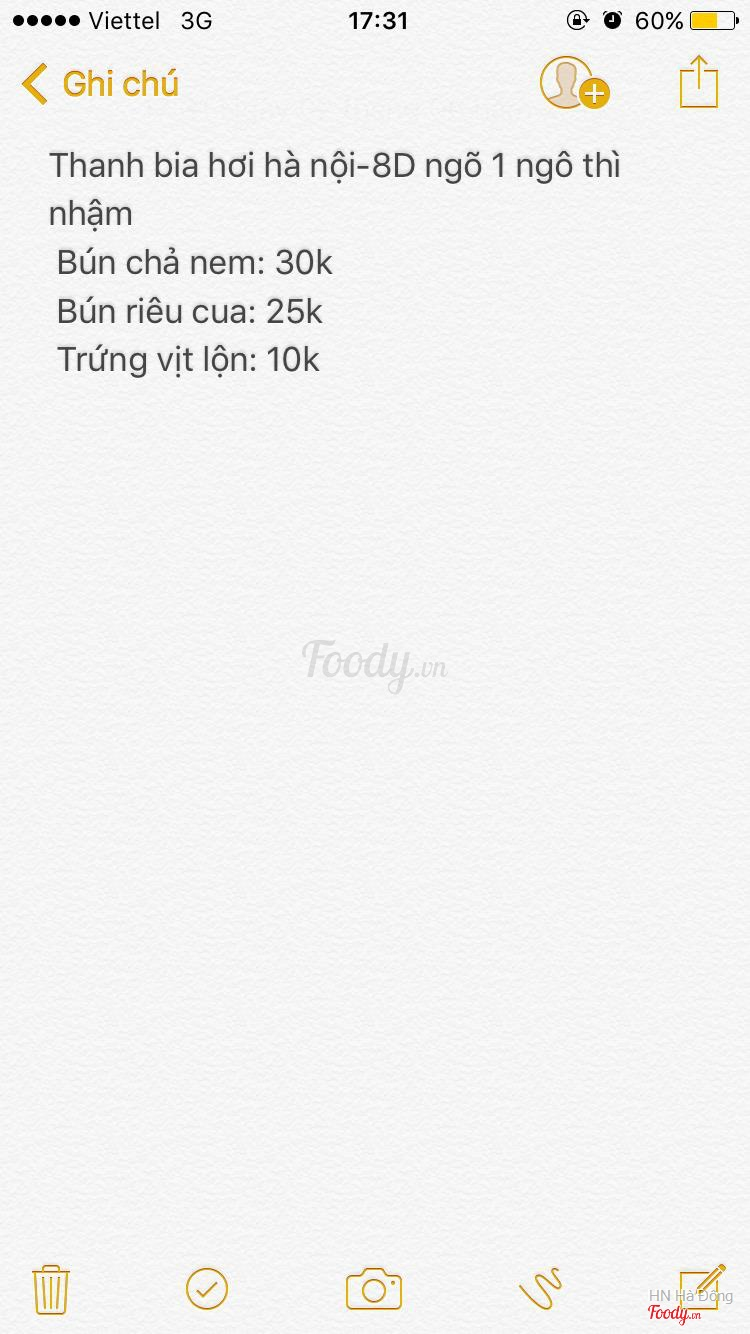Viewport: 750px width, 1334px height.
Task: Compose a new note
Action: pyautogui.click(x=702, y=1286)
